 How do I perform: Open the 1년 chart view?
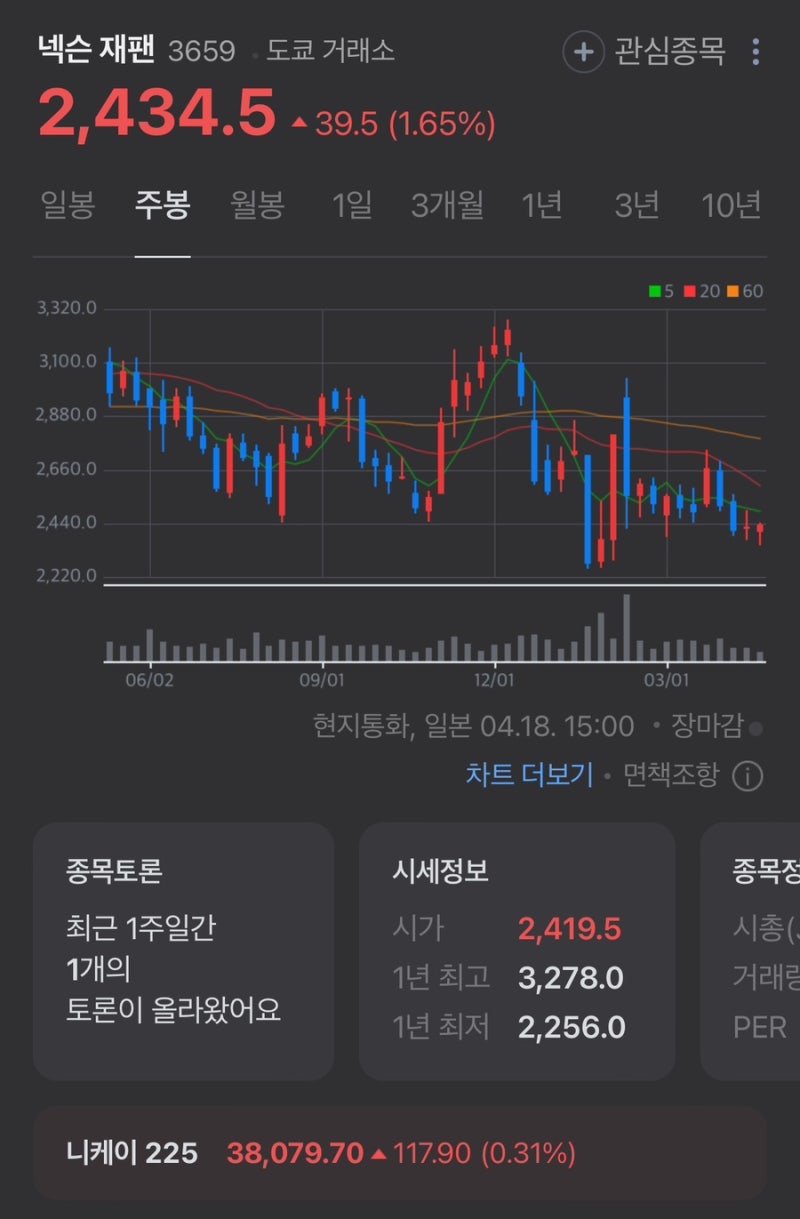coord(543,206)
